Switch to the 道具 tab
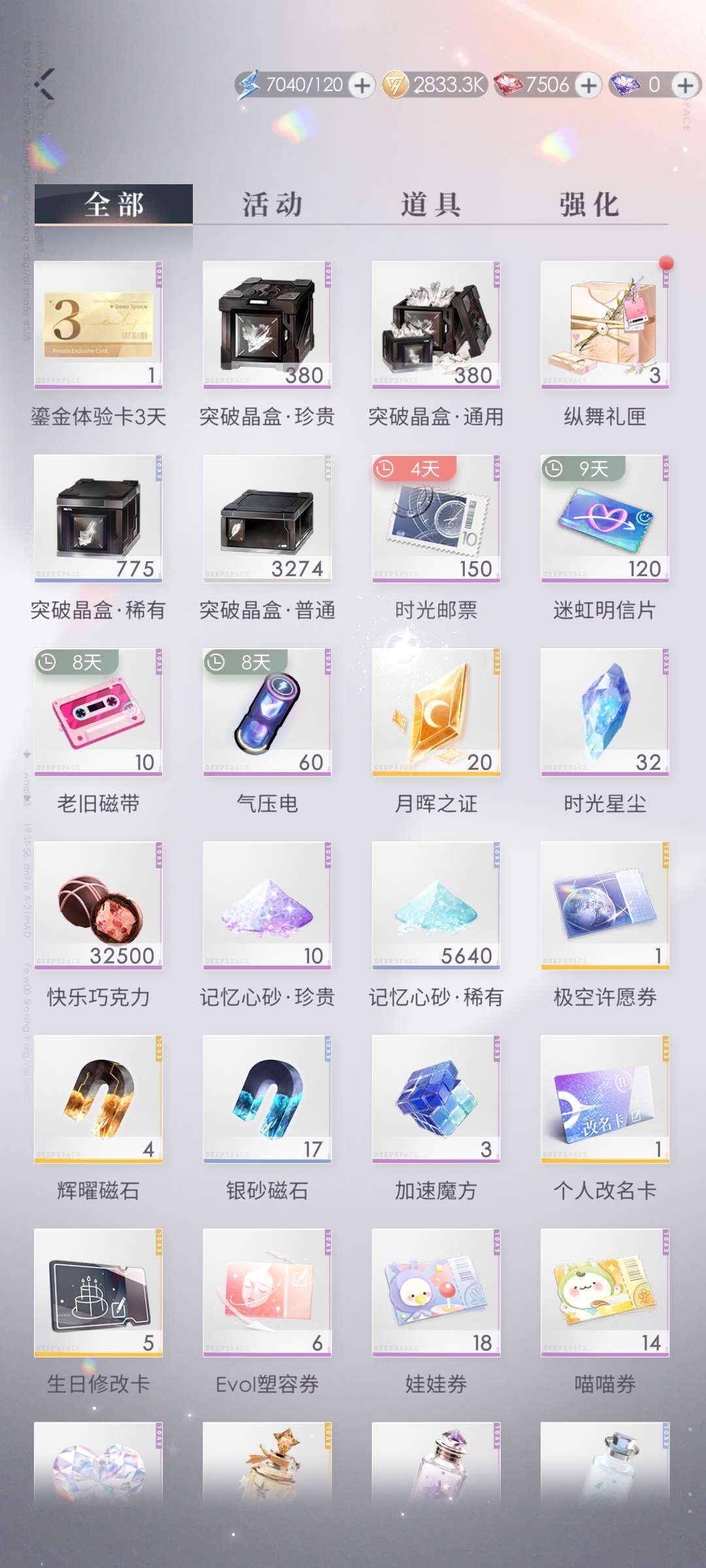Image resolution: width=706 pixels, height=1568 pixels. pos(431,204)
